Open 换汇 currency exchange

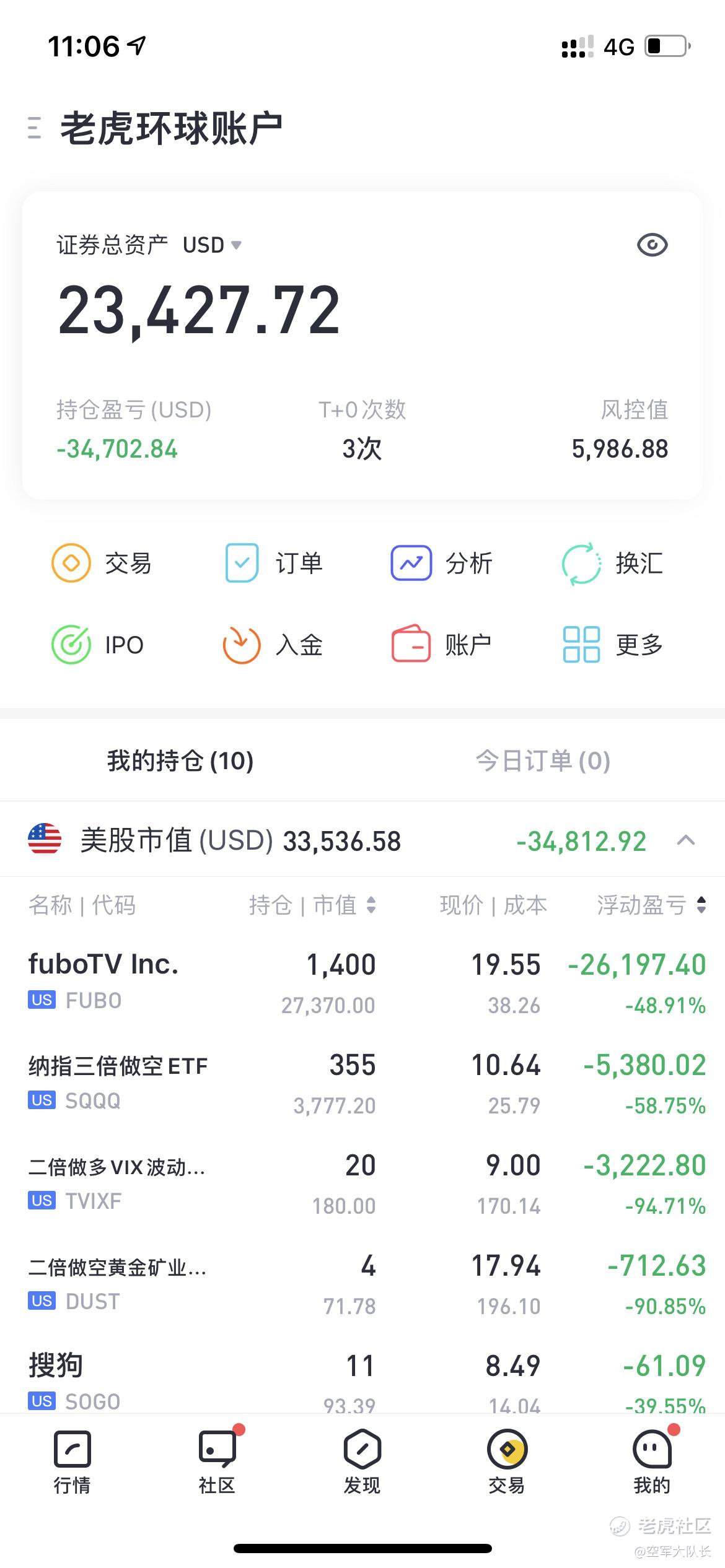click(x=612, y=563)
